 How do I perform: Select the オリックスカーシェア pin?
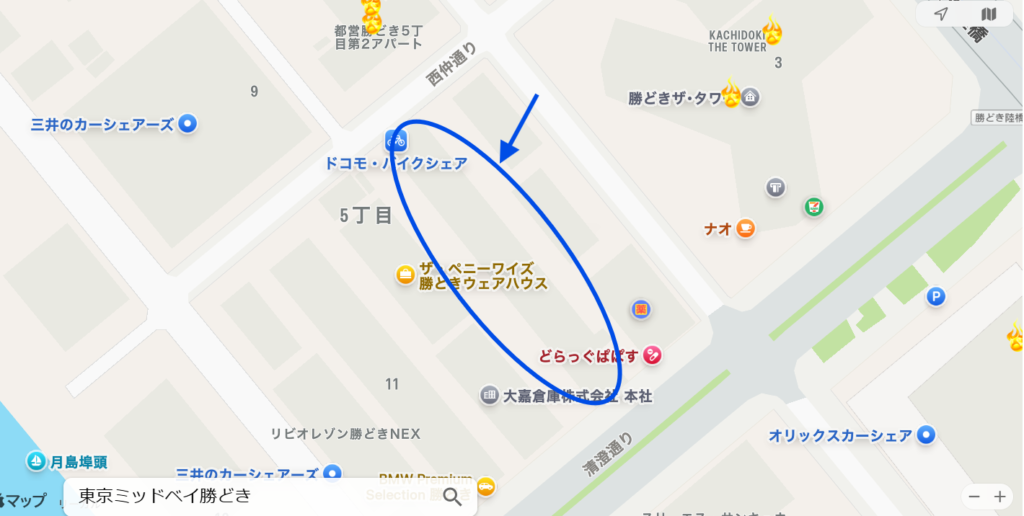[x=926, y=435]
